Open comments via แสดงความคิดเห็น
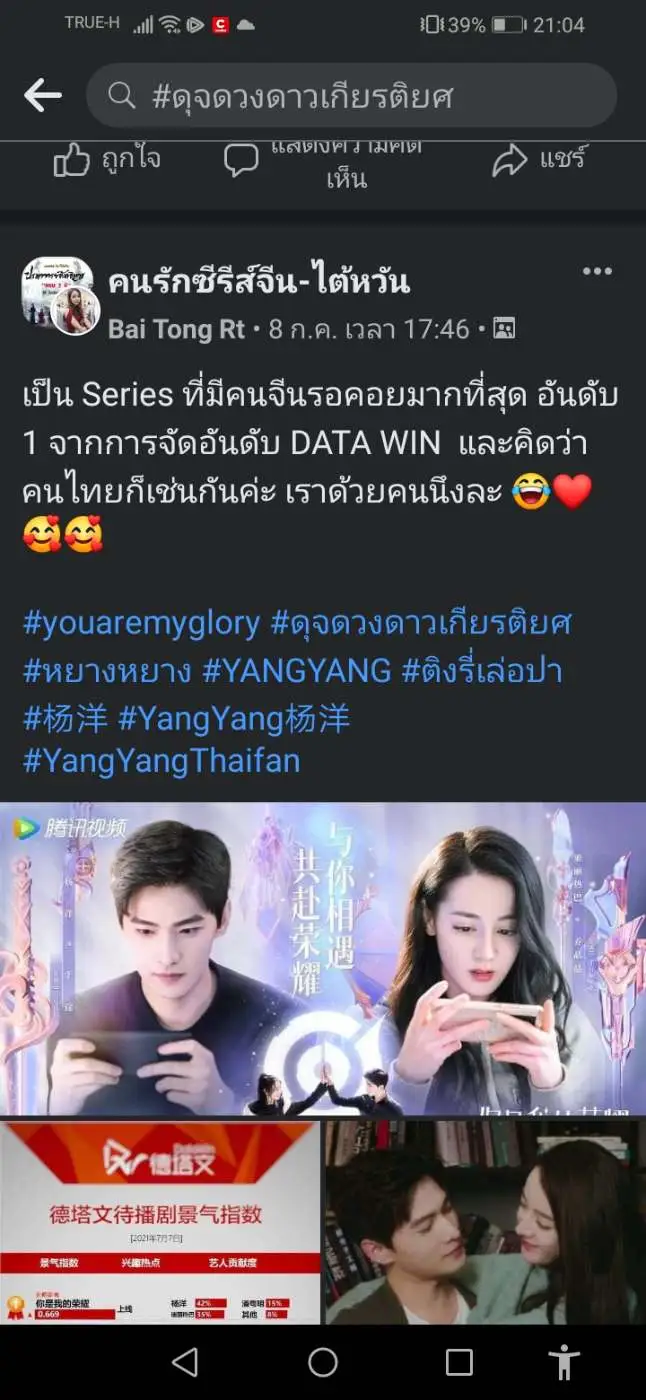The image size is (646, 1400). click(x=322, y=162)
